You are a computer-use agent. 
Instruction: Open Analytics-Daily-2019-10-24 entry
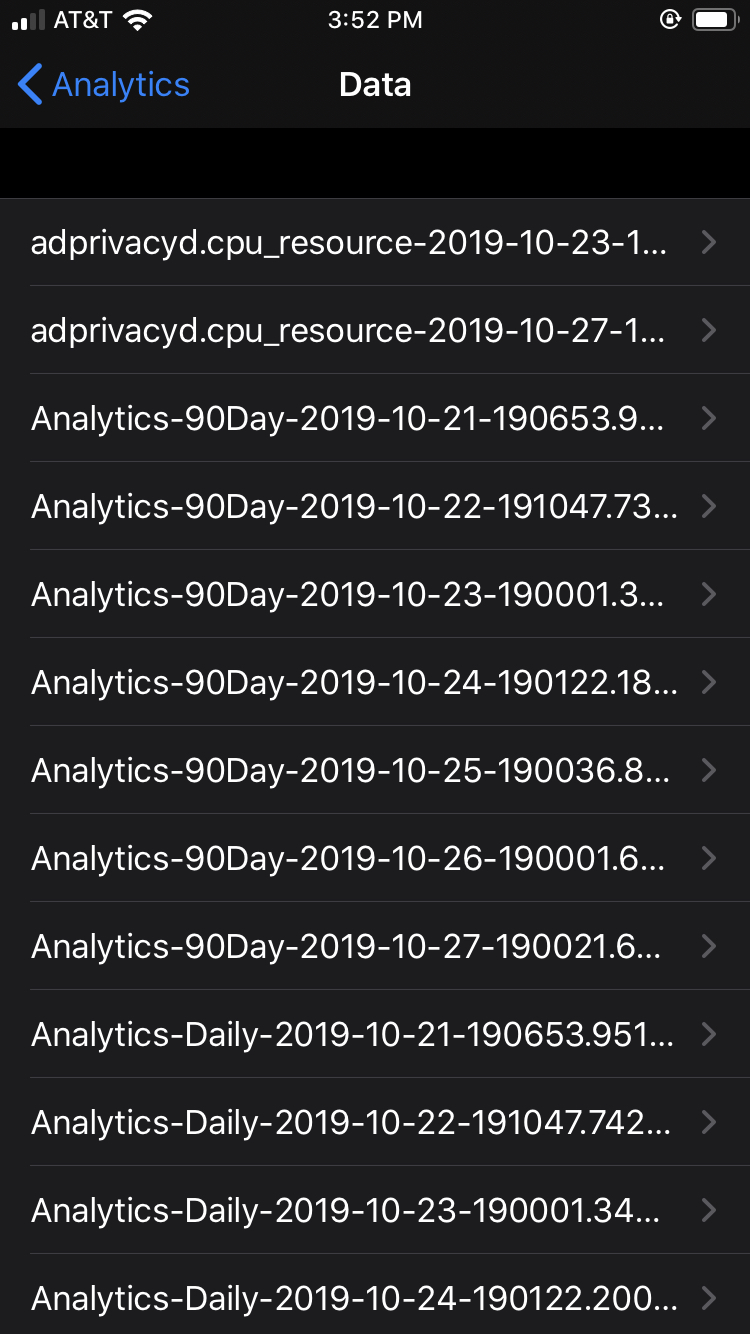point(374,1299)
